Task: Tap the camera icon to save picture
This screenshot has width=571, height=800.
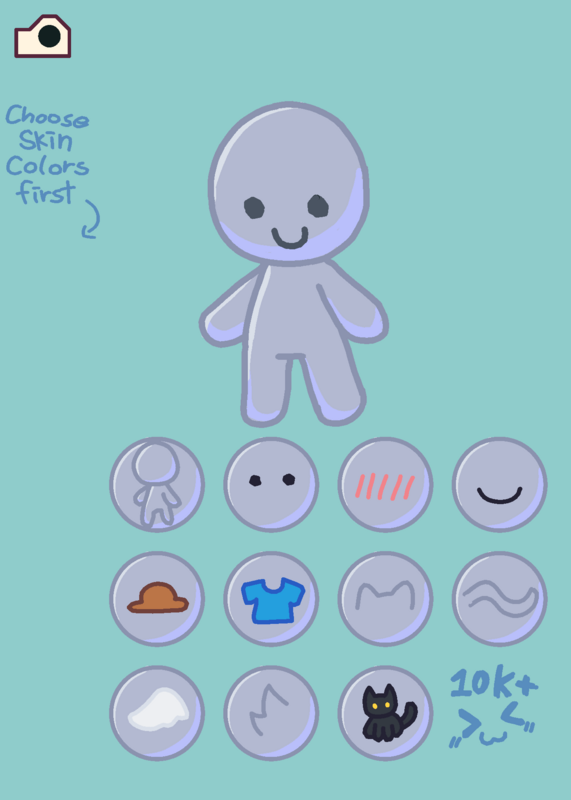Action: pos(42,36)
